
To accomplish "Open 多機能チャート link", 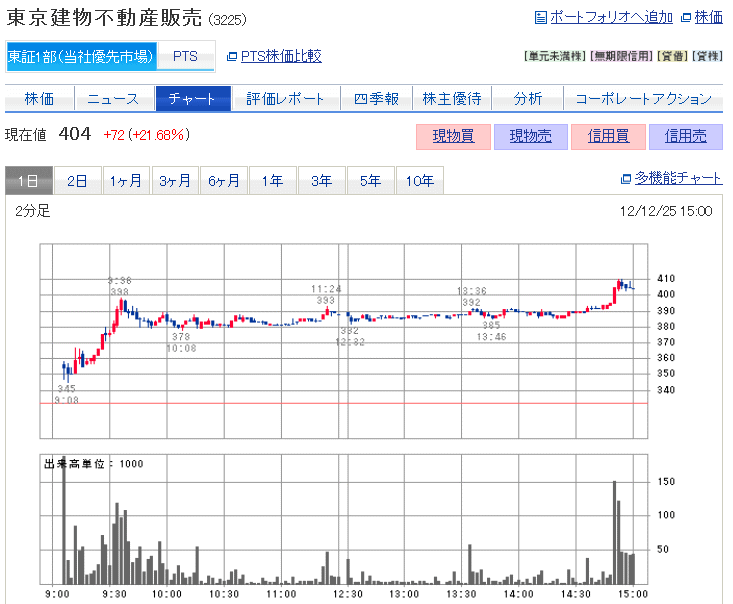I will [677, 178].
